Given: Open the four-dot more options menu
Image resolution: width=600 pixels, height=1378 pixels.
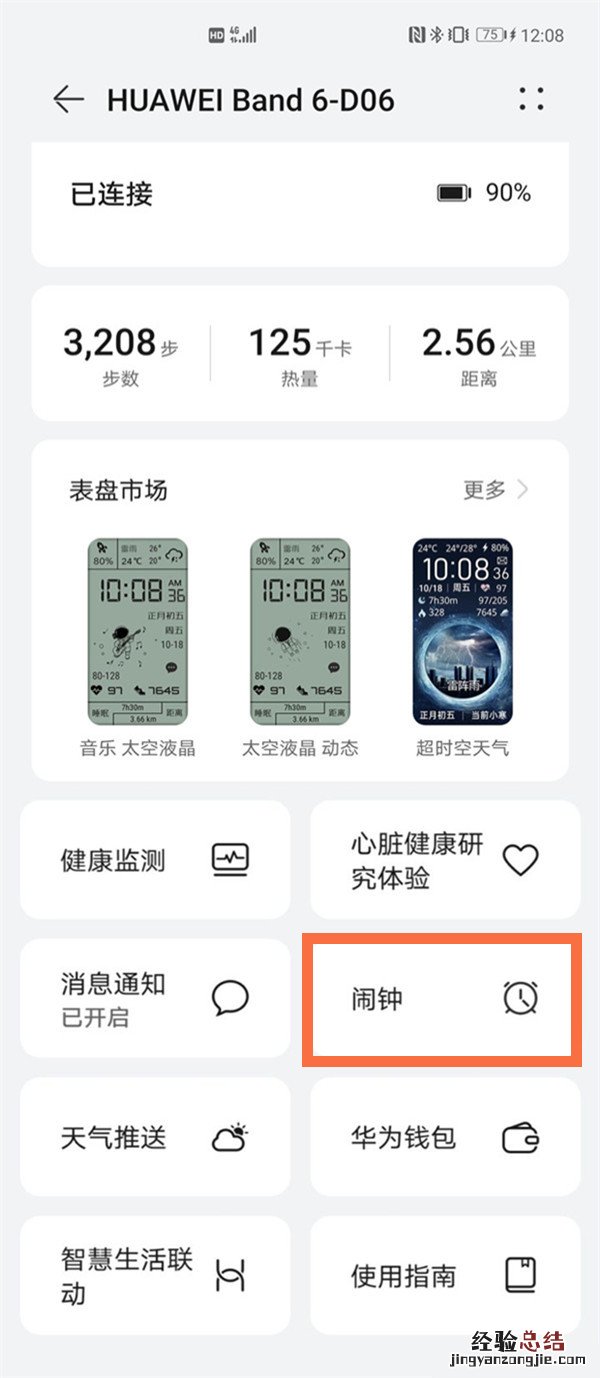Looking at the screenshot, I should pos(531,99).
